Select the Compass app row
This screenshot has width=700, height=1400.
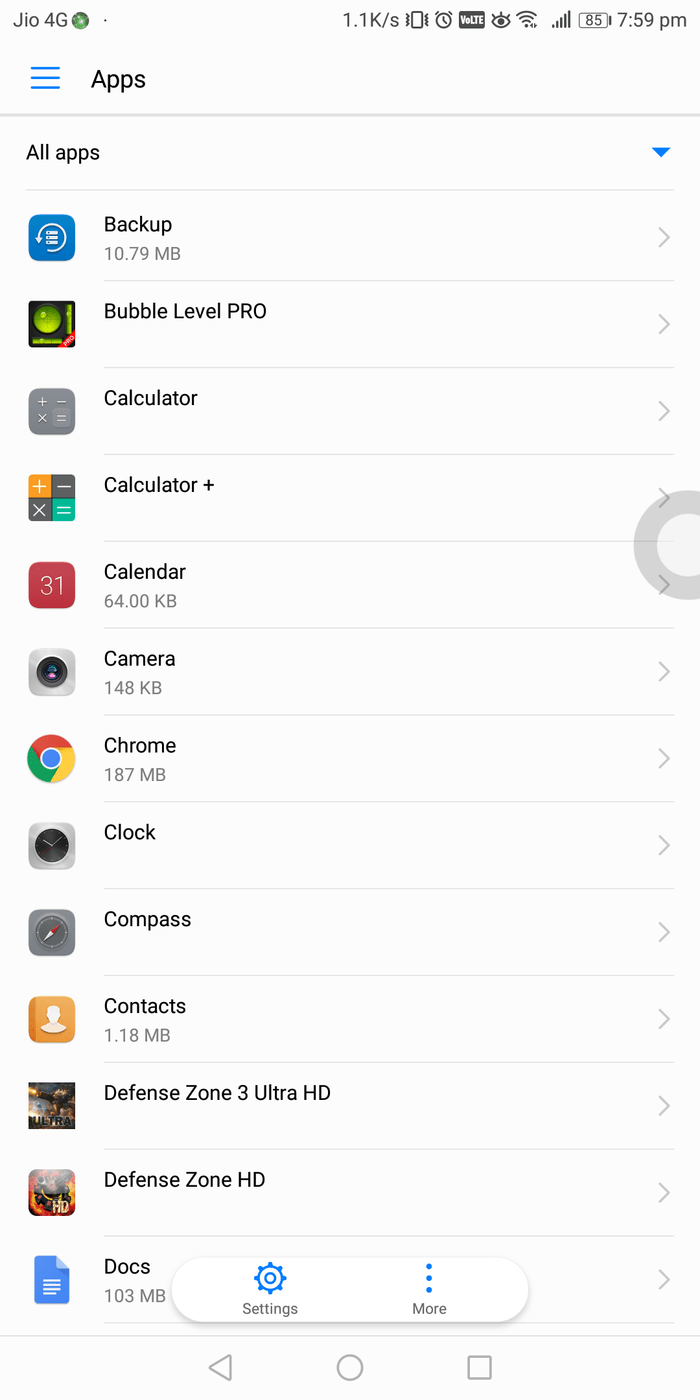tap(350, 933)
